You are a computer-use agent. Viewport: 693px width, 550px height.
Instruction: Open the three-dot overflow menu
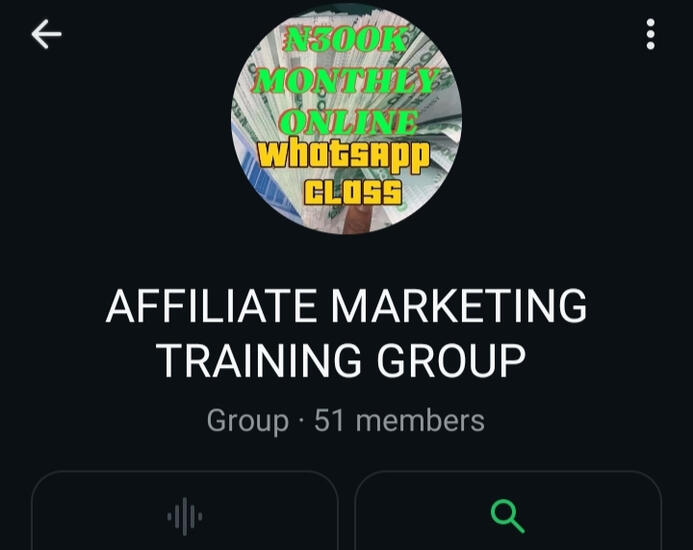click(650, 35)
